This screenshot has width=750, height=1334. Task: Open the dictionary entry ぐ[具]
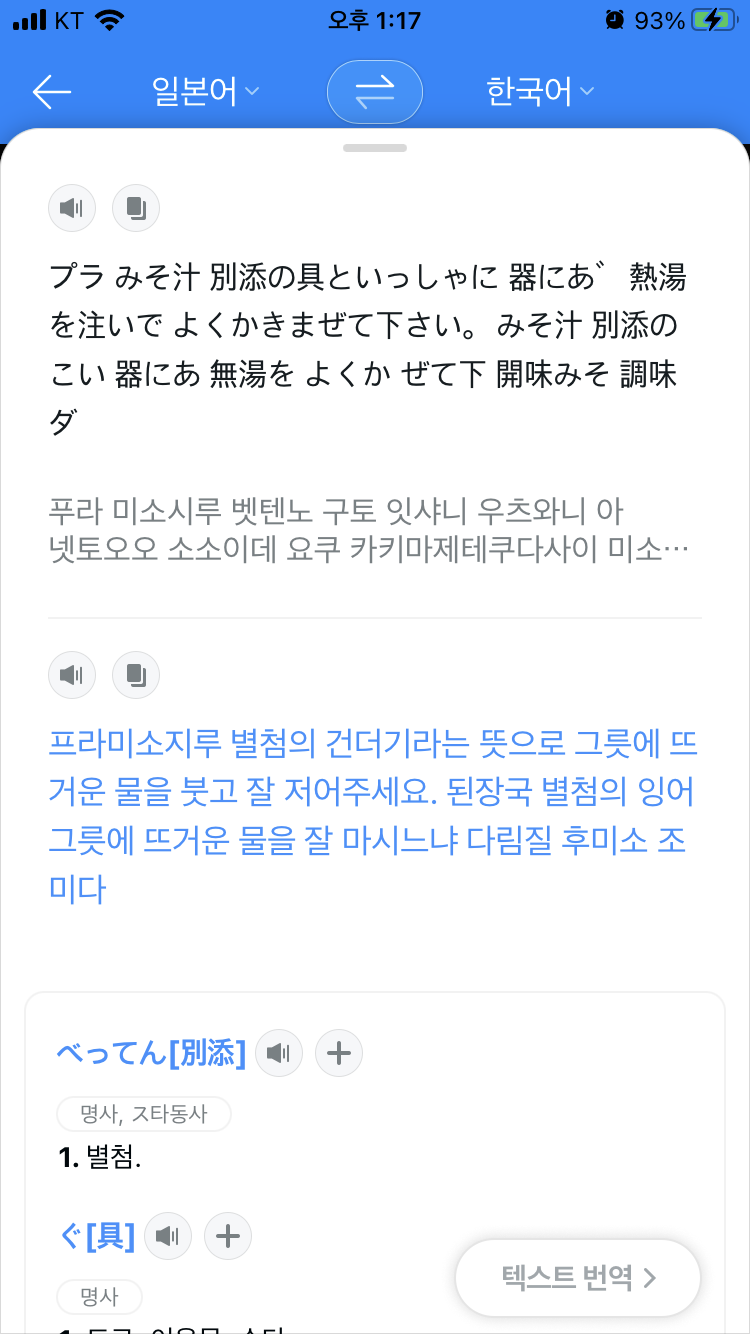tap(96, 1237)
